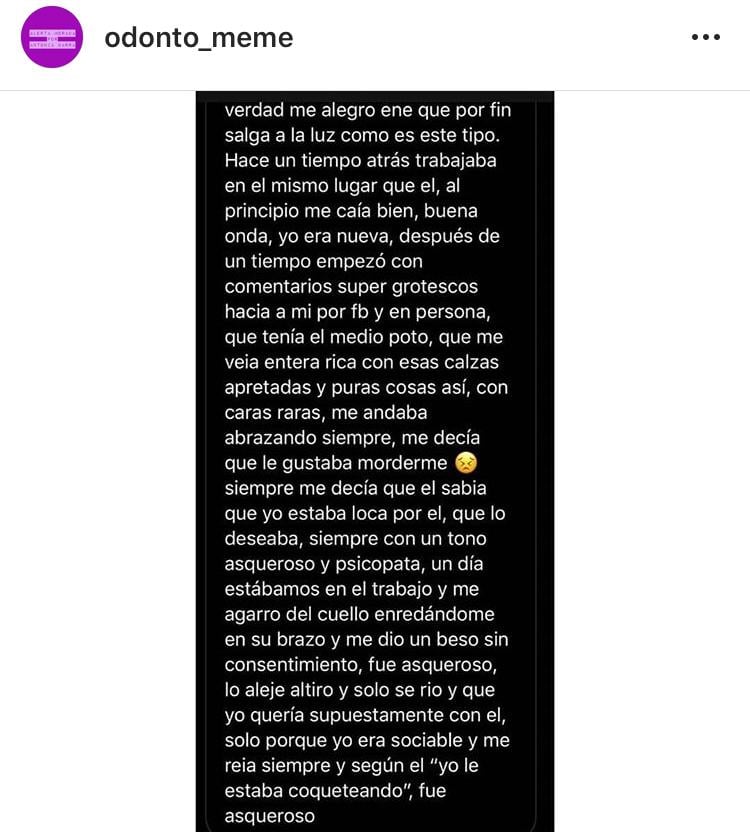The height and width of the screenshot is (832, 750).
Task: Open odonto_meme profile picture
Action: click(x=52, y=37)
